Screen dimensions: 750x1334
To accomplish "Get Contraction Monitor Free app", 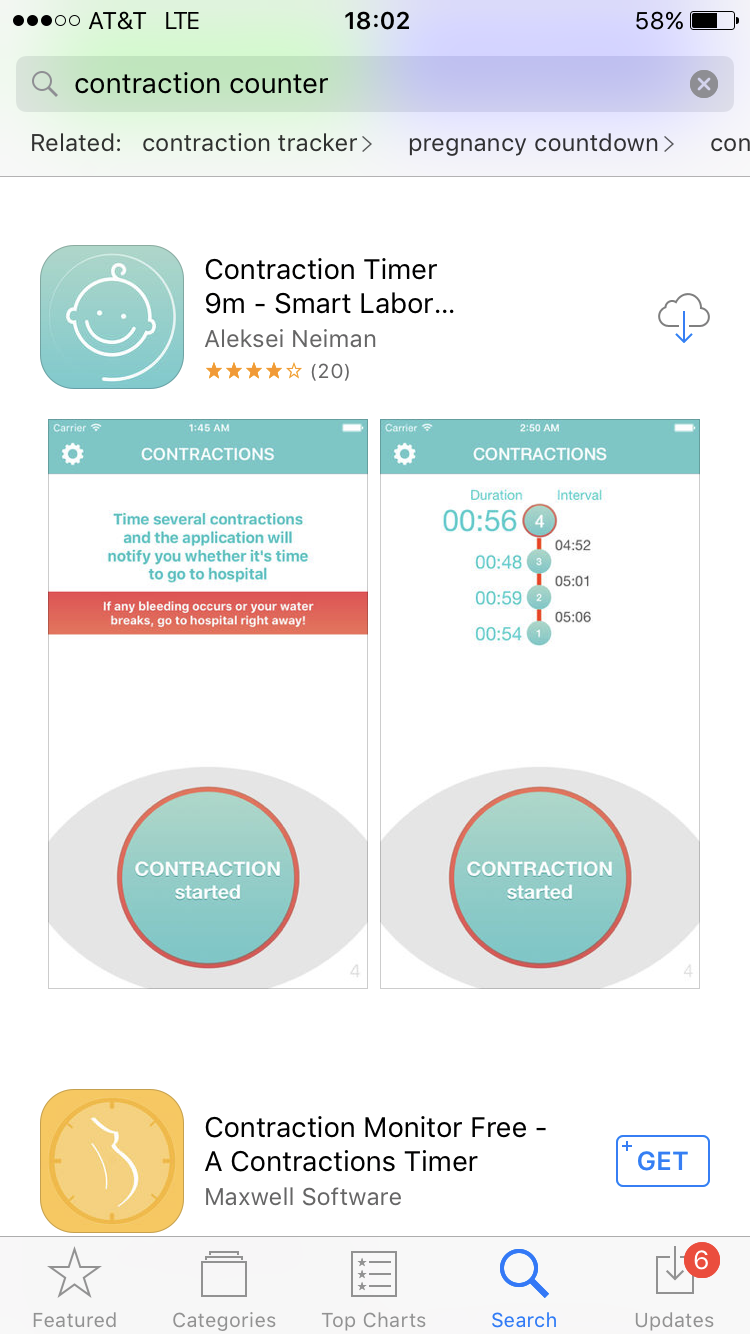I will (662, 1161).
